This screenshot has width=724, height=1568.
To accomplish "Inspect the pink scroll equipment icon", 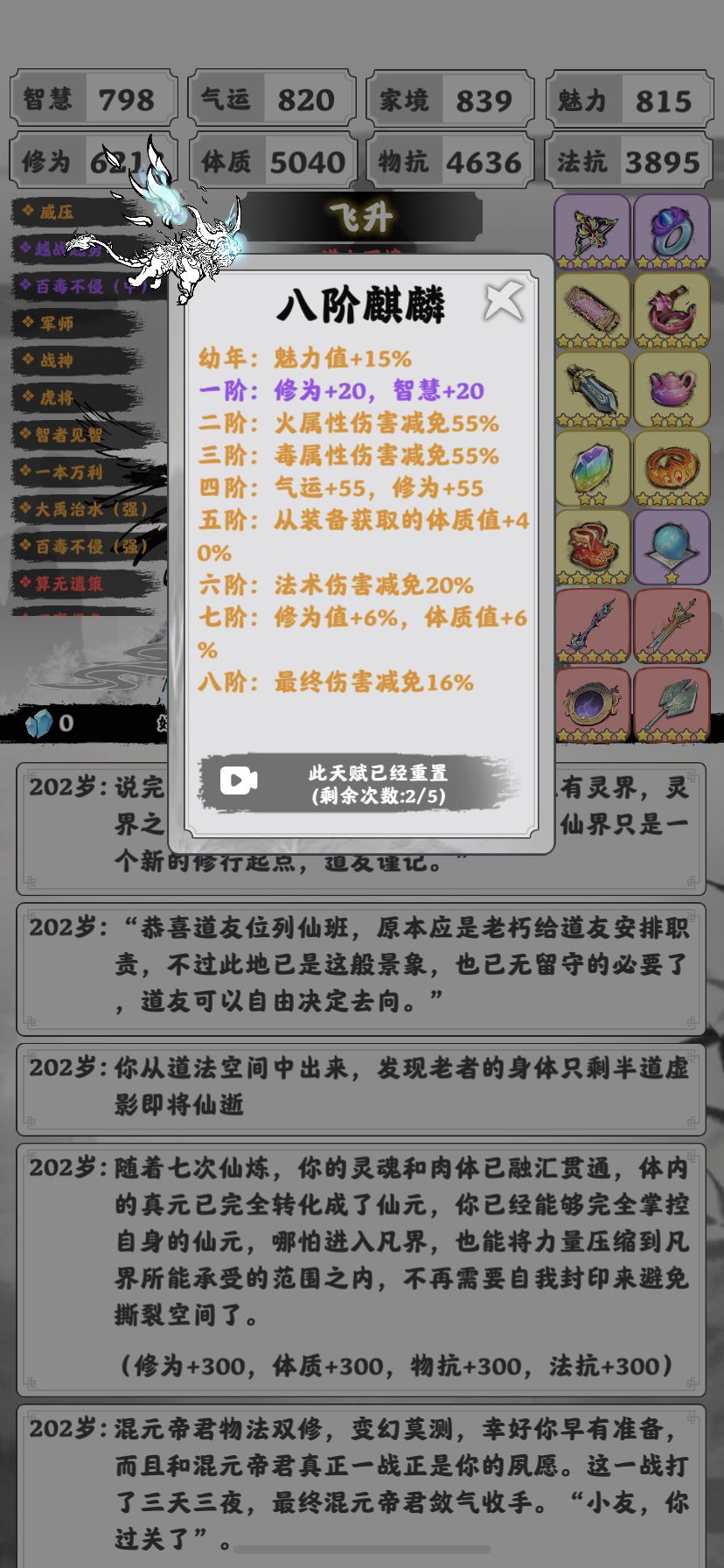I will (x=592, y=311).
